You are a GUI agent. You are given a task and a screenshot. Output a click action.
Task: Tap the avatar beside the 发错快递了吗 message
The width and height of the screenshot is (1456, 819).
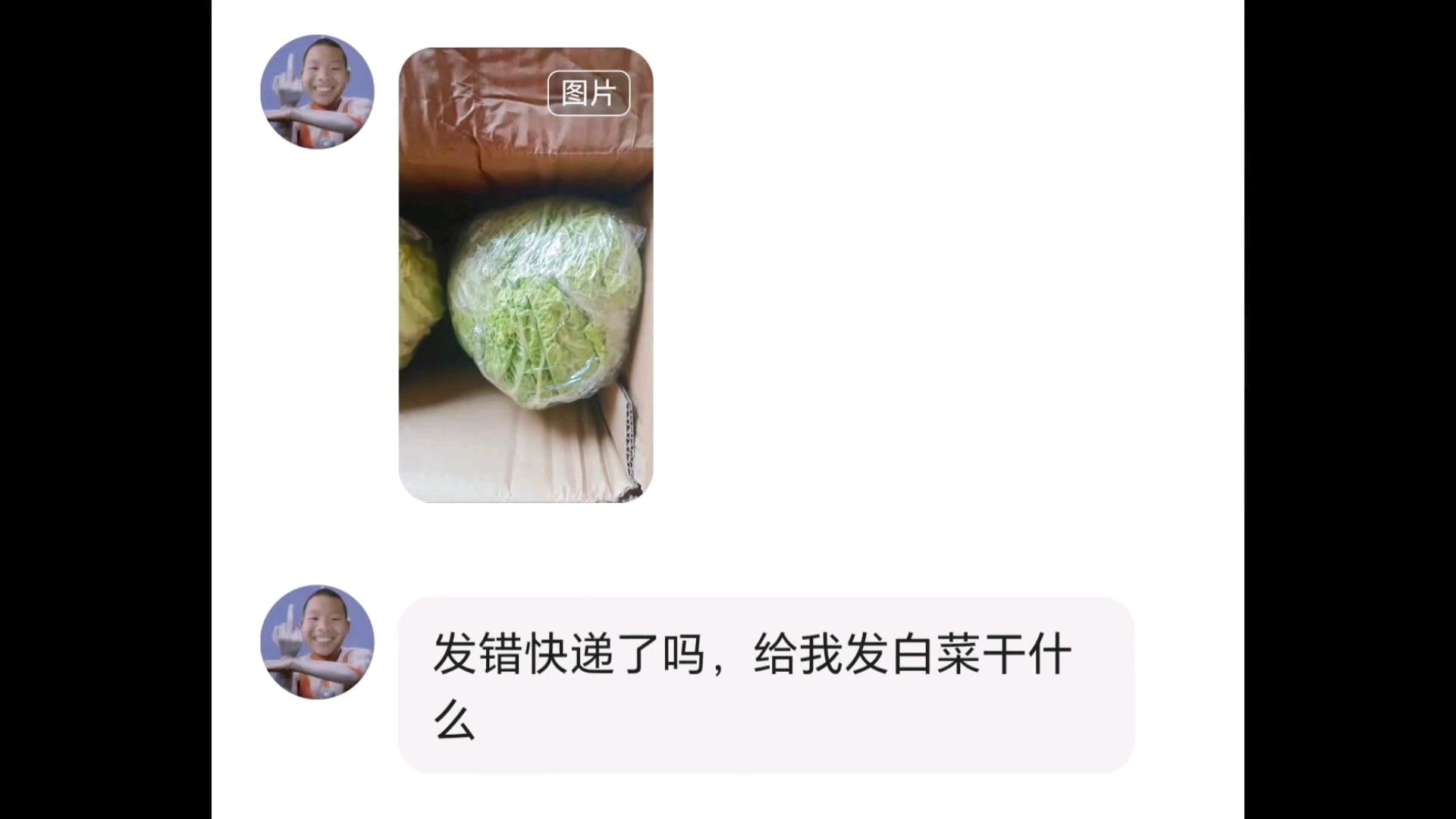point(317,642)
